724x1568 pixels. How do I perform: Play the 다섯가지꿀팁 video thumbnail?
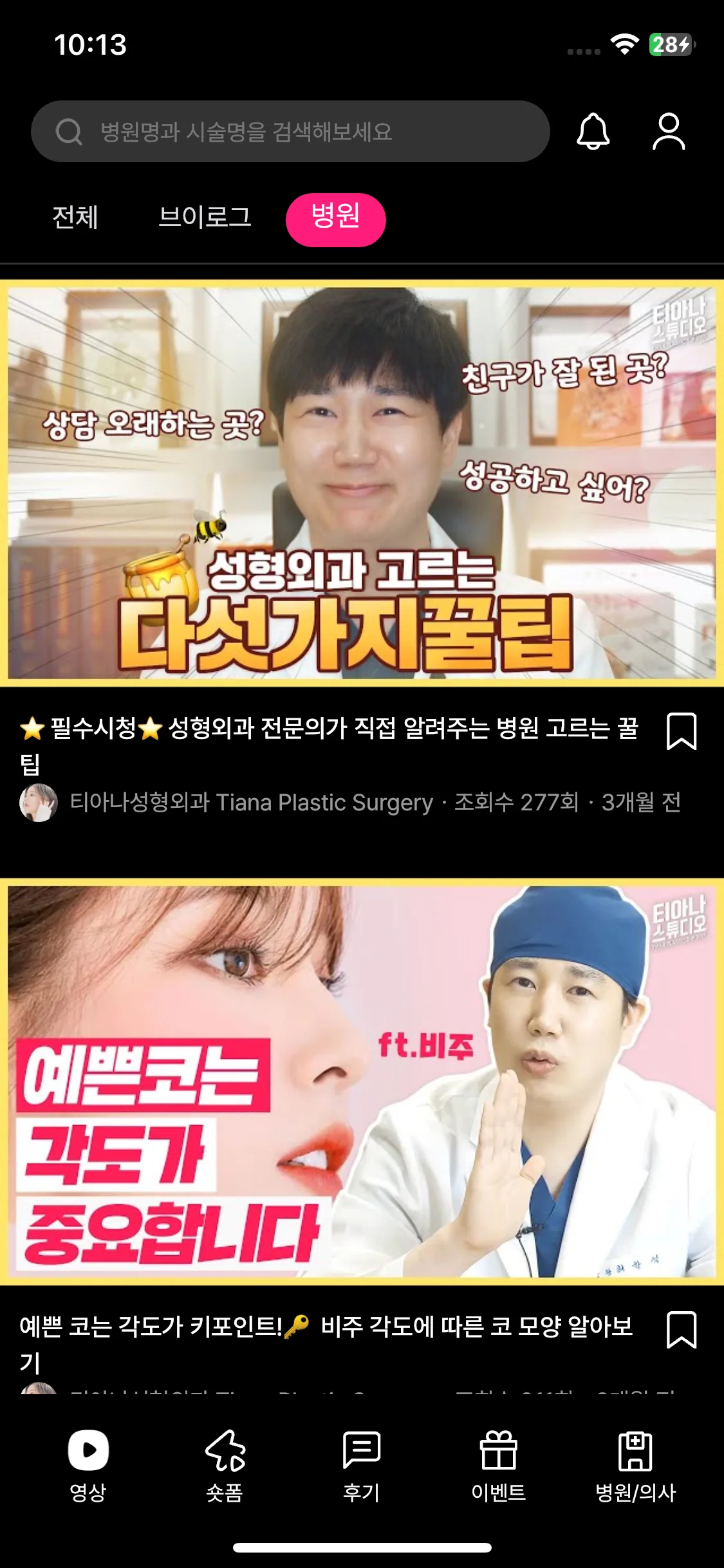tap(362, 483)
